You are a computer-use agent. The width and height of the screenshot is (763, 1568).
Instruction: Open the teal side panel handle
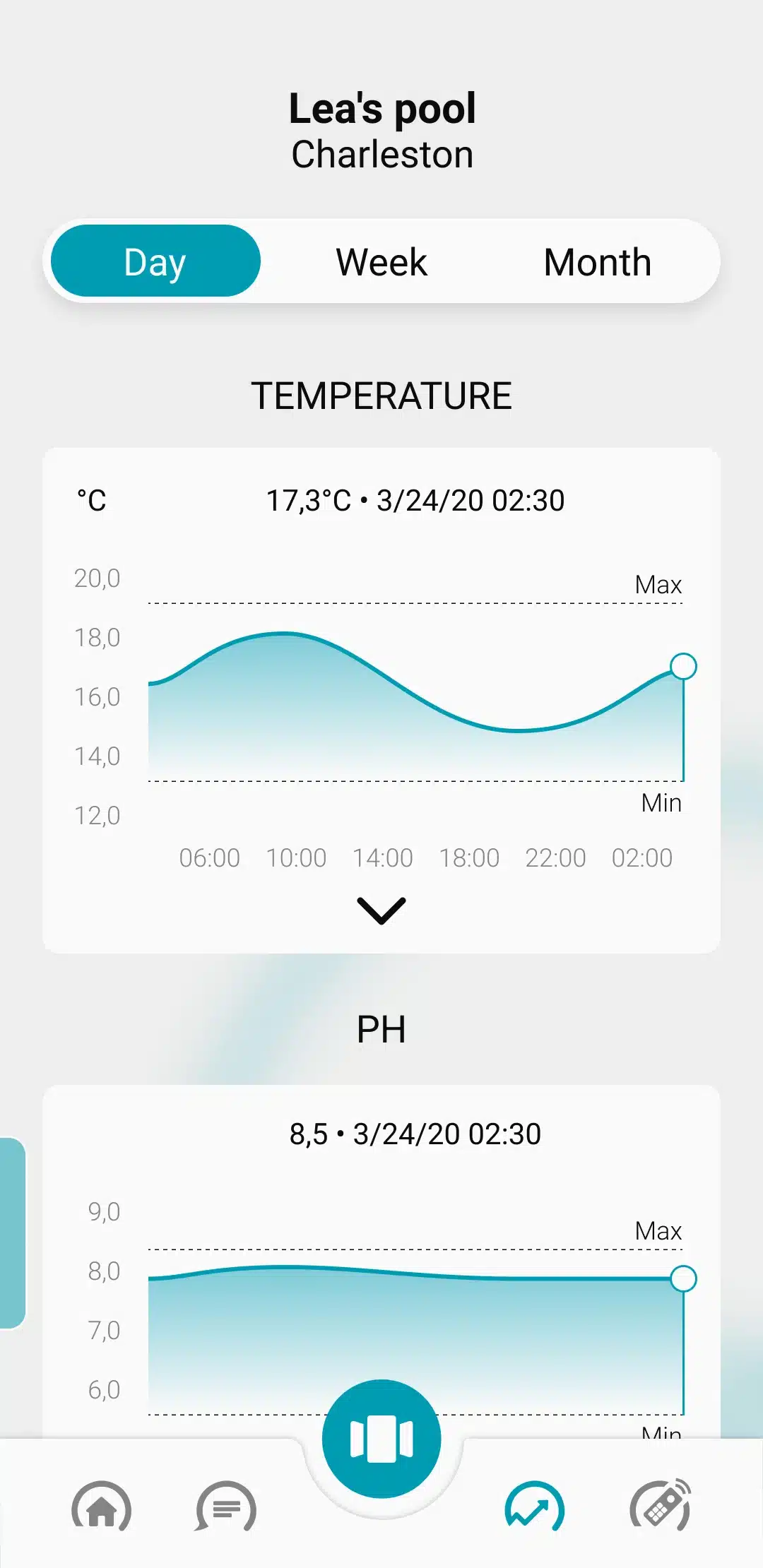(x=12, y=1233)
